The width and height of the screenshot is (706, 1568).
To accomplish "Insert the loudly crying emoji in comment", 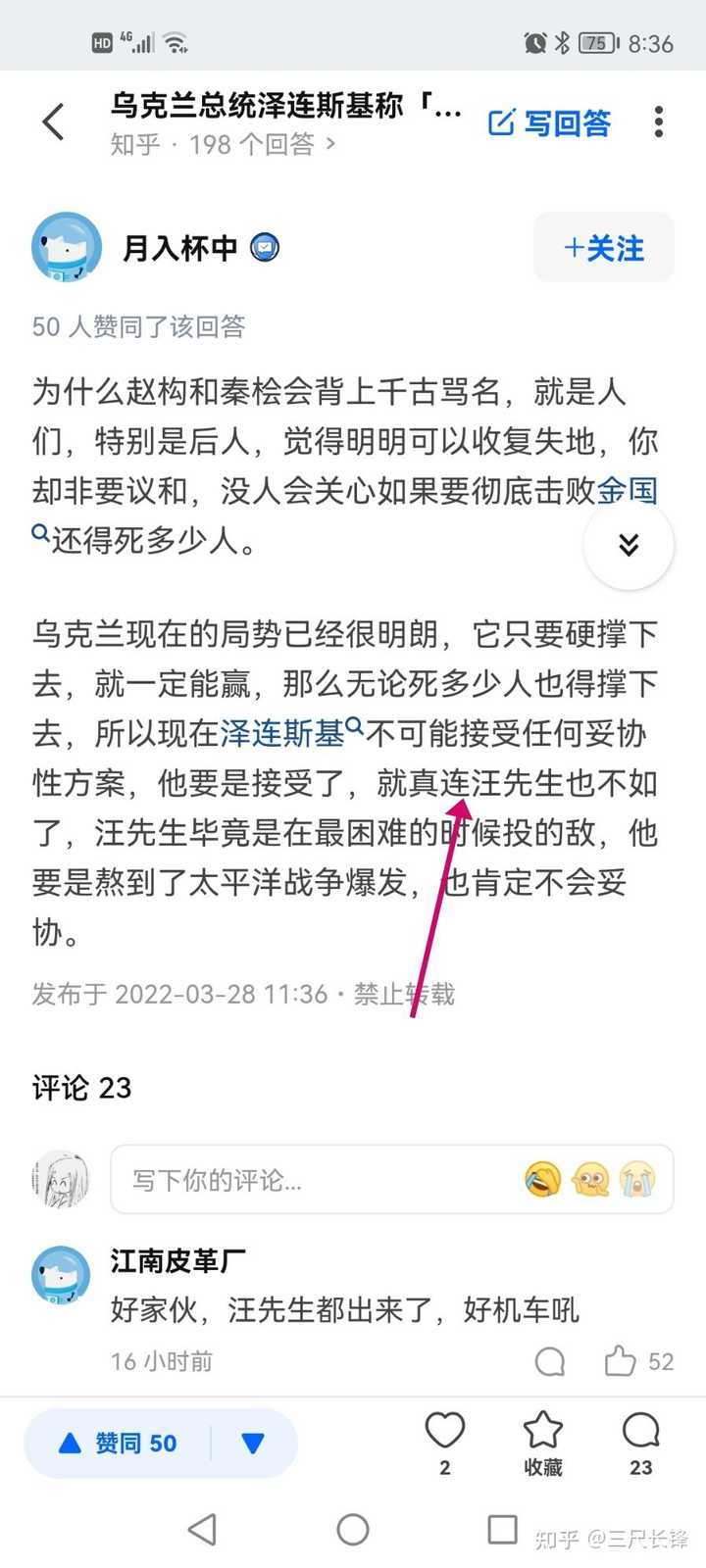I will 637,1179.
